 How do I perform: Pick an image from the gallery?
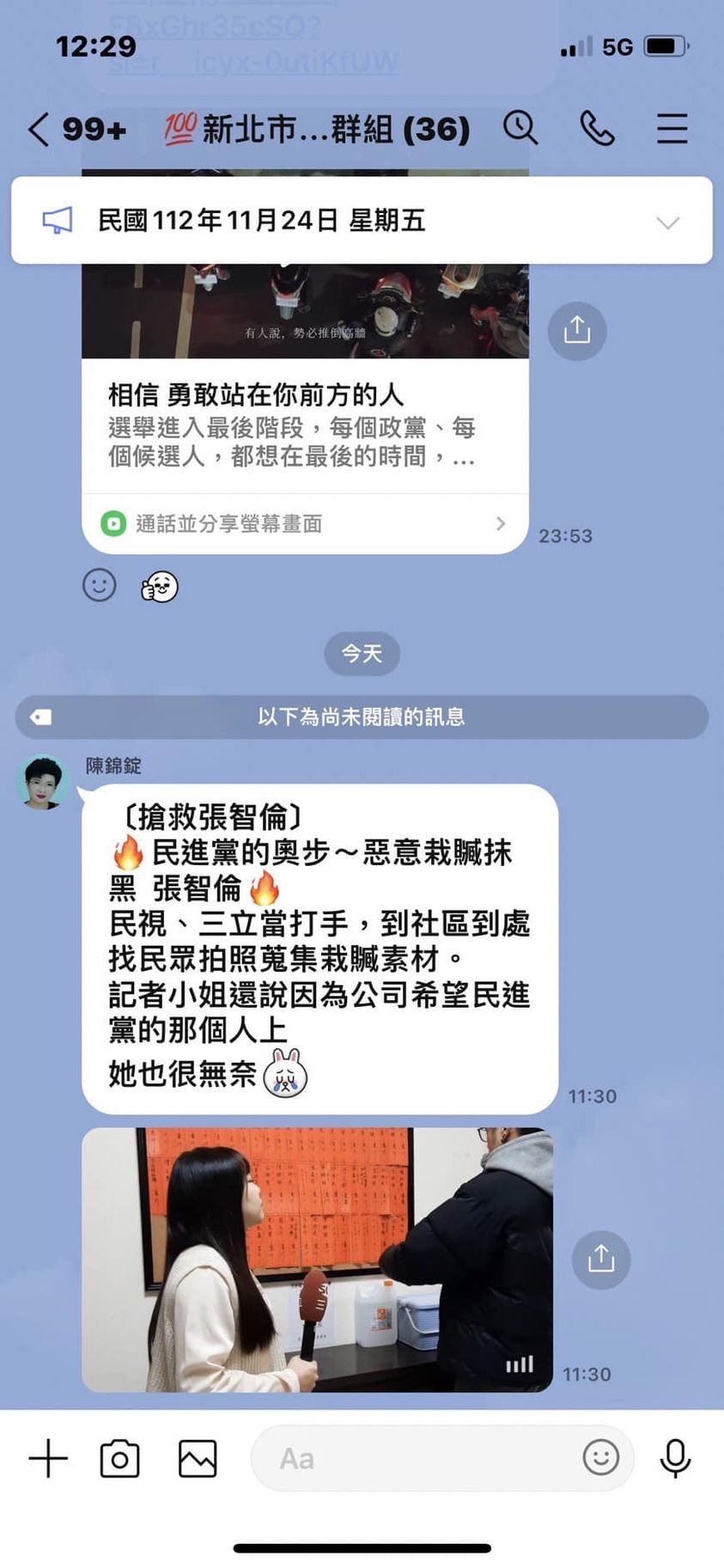pyautogui.click(x=198, y=1458)
